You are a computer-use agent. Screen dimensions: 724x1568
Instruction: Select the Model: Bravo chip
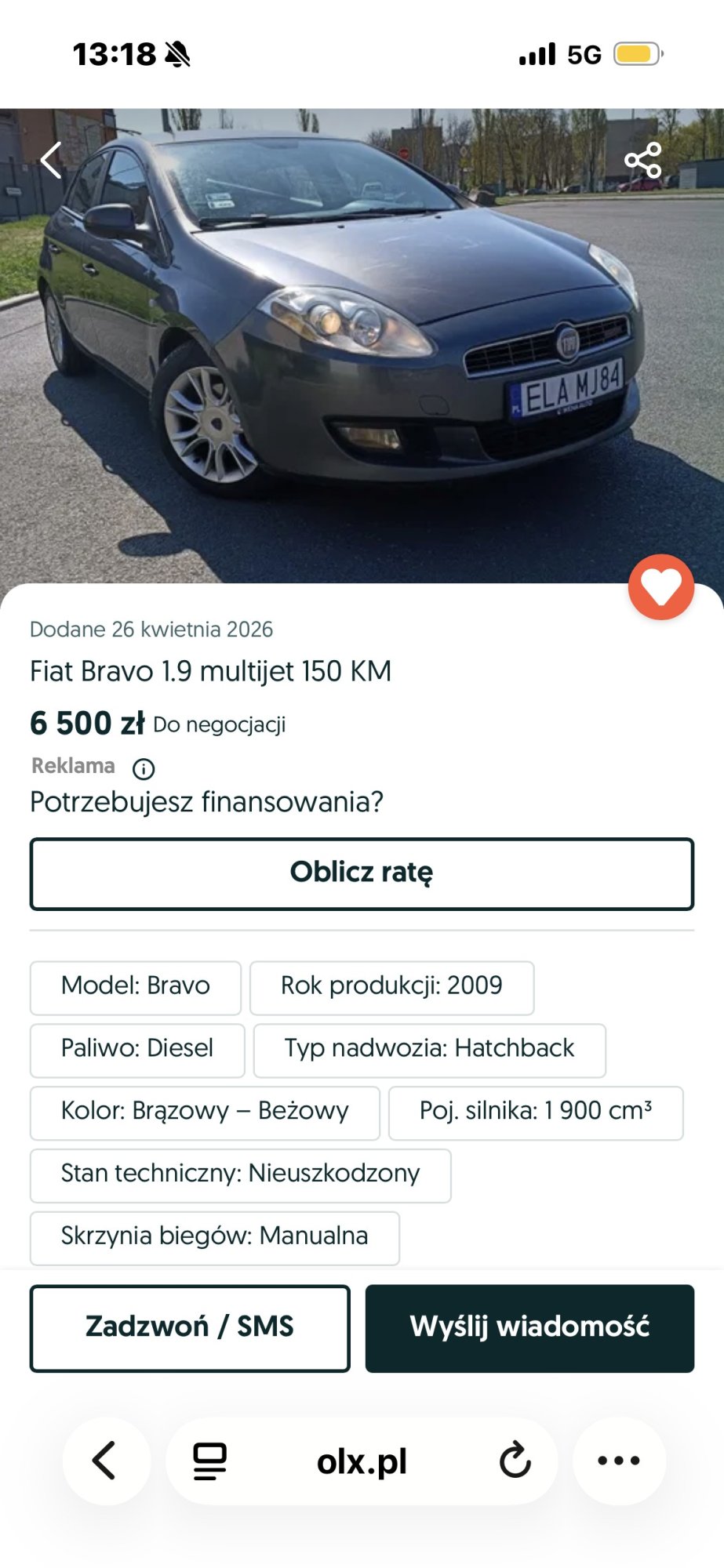135,987
